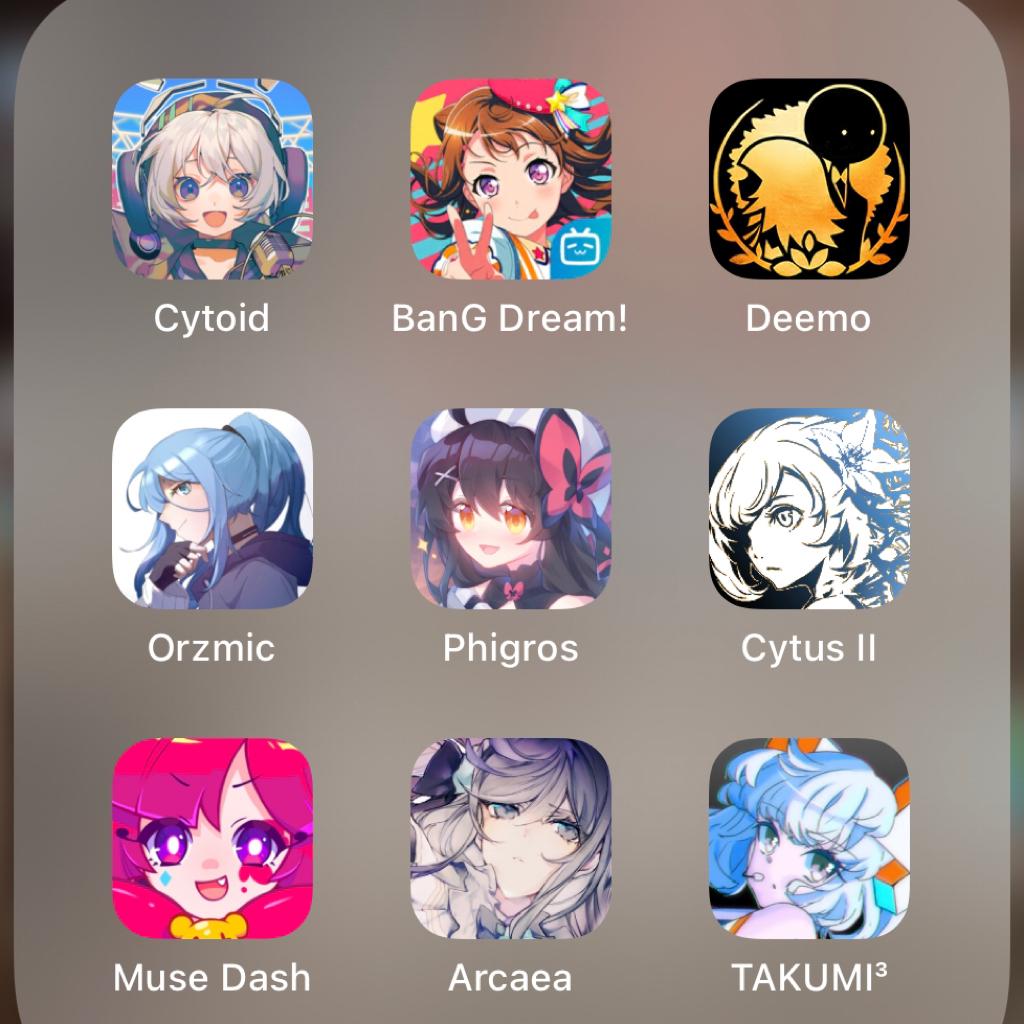This screenshot has height=1024, width=1024.
Task: Open the Muse Dash game
Action: [212, 838]
